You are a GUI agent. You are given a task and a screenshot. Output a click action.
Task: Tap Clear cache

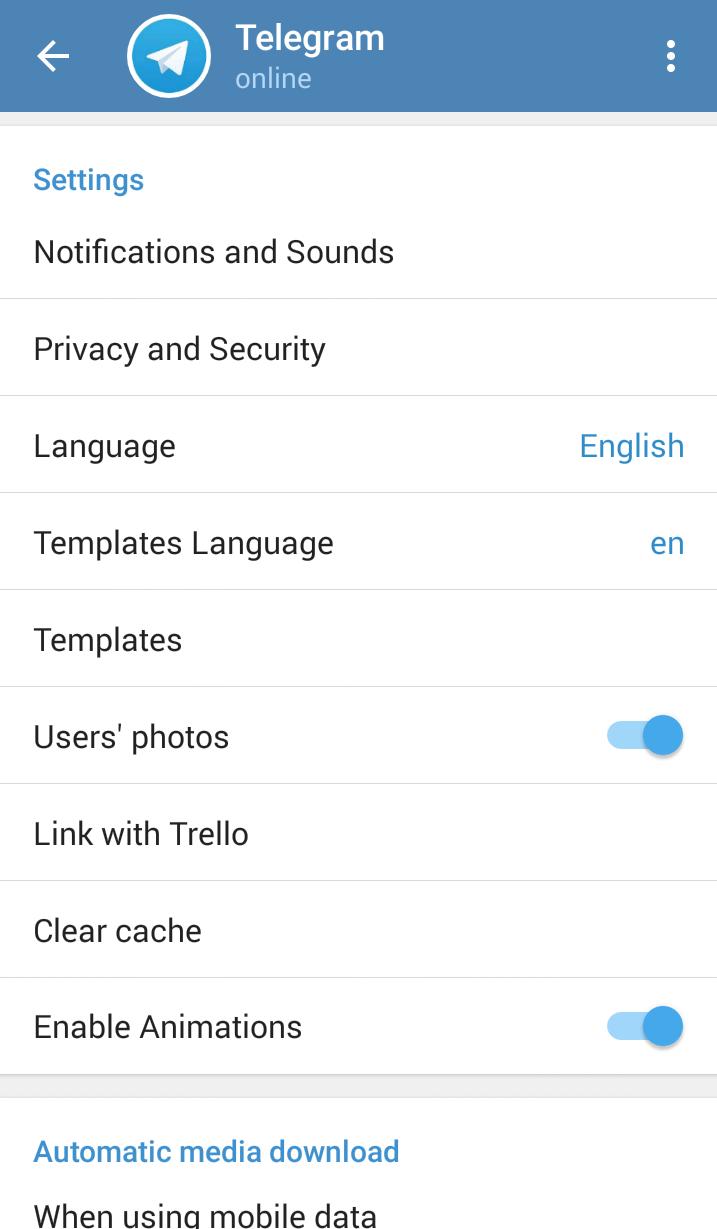[118, 931]
